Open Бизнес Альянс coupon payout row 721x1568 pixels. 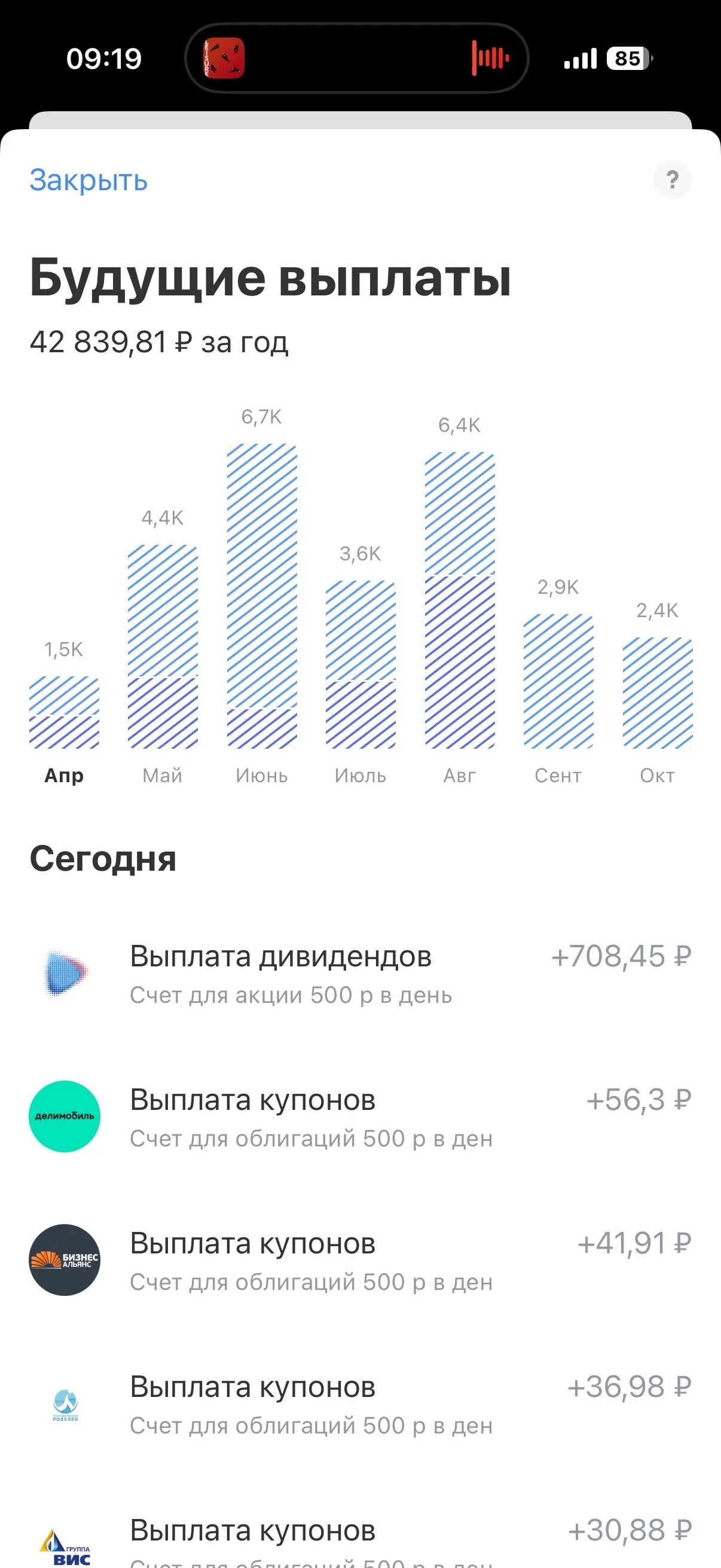point(360,1260)
